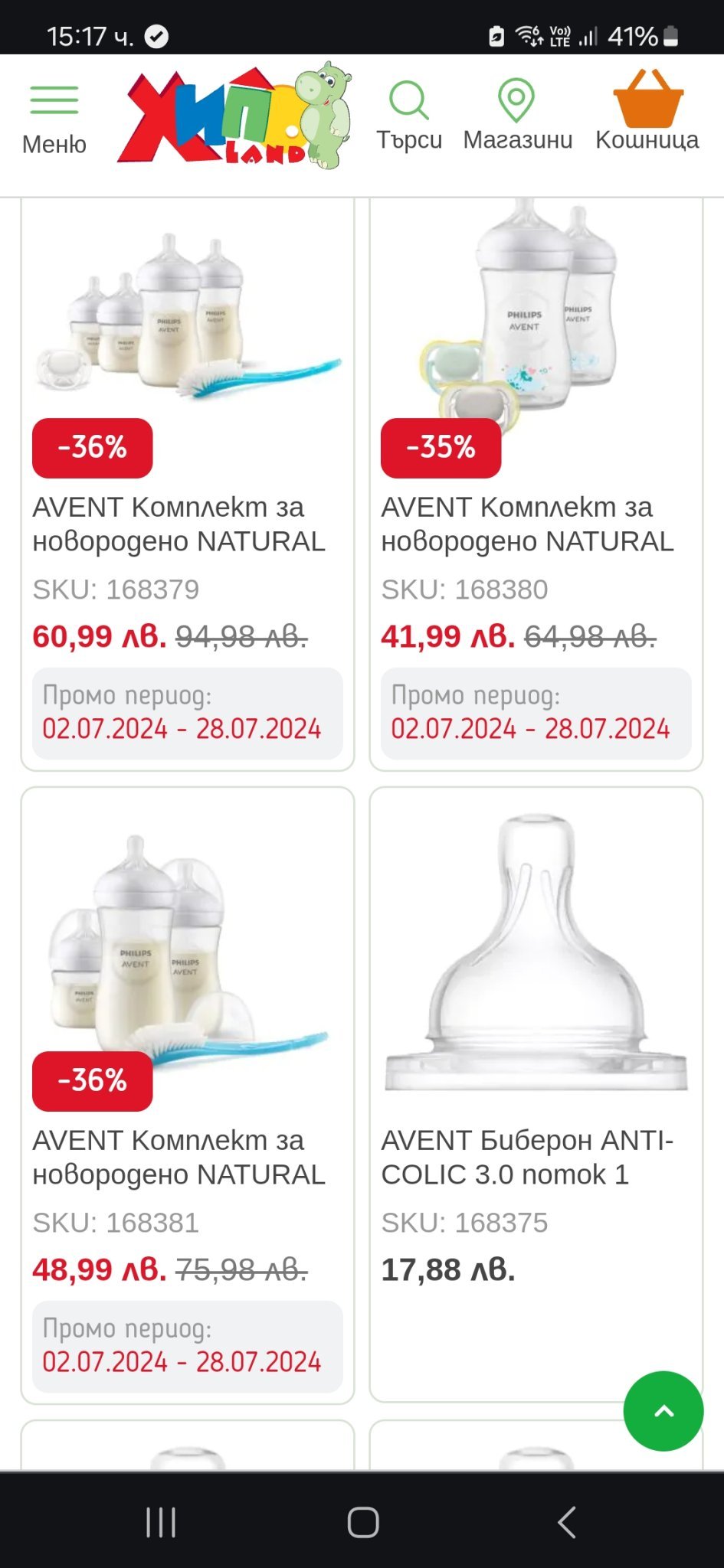Open AVENT newborn set SKU 168381
This screenshot has height=1568, width=724.
coord(179,1157)
